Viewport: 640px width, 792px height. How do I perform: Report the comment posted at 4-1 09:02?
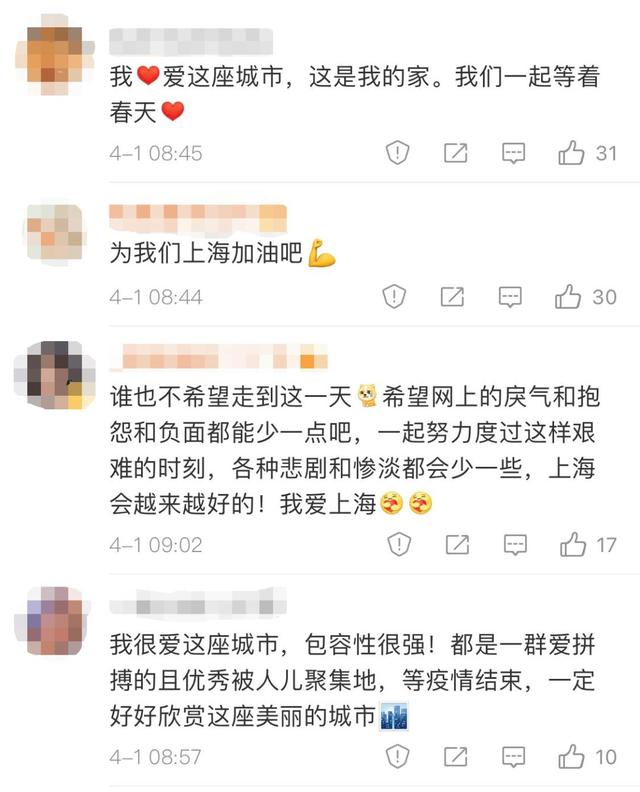click(399, 545)
